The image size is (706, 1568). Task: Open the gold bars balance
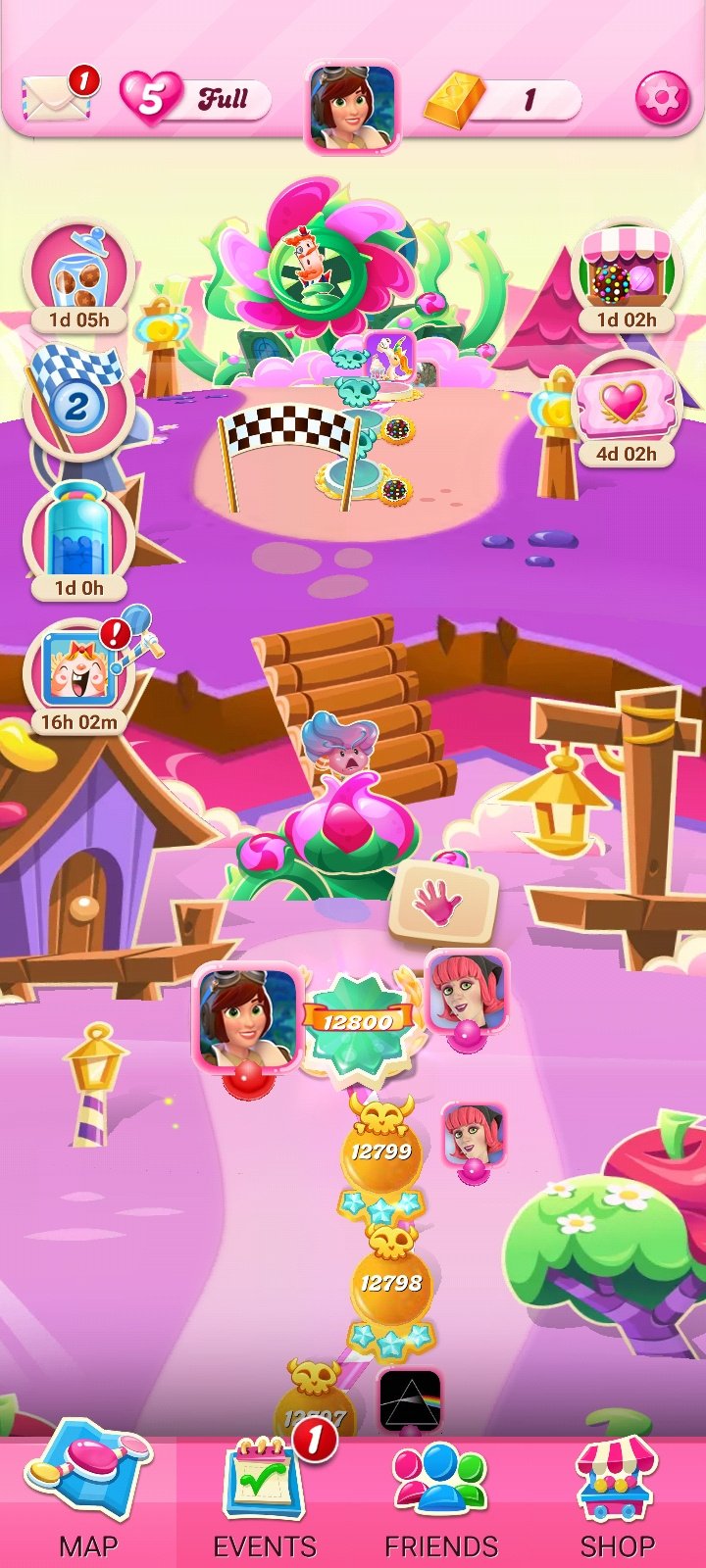[x=504, y=99]
